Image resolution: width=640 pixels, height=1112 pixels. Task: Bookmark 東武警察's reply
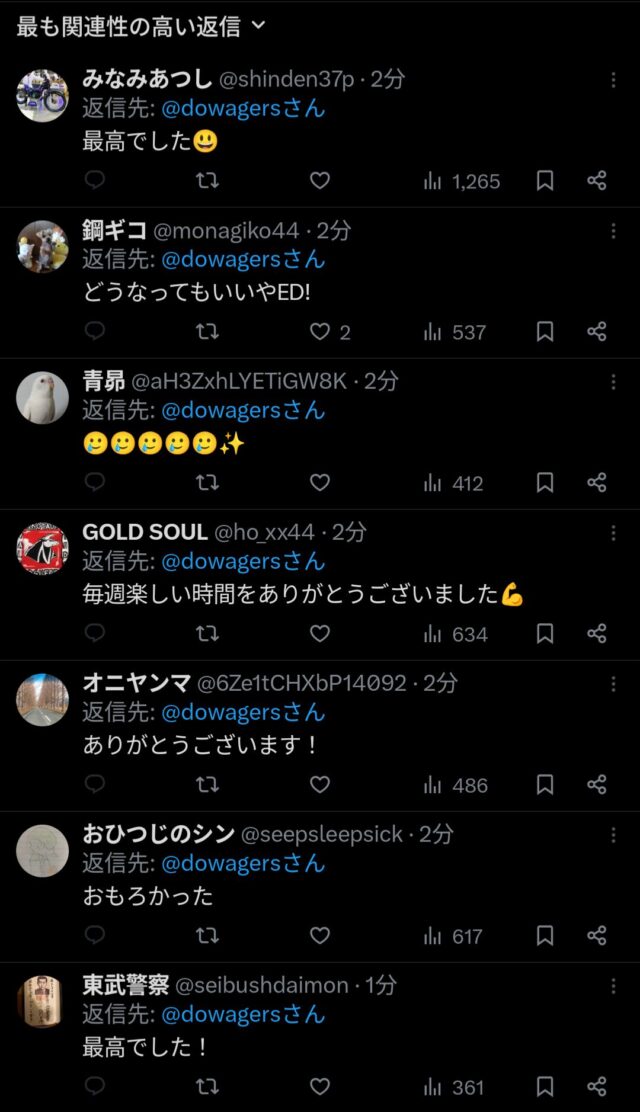click(545, 1087)
